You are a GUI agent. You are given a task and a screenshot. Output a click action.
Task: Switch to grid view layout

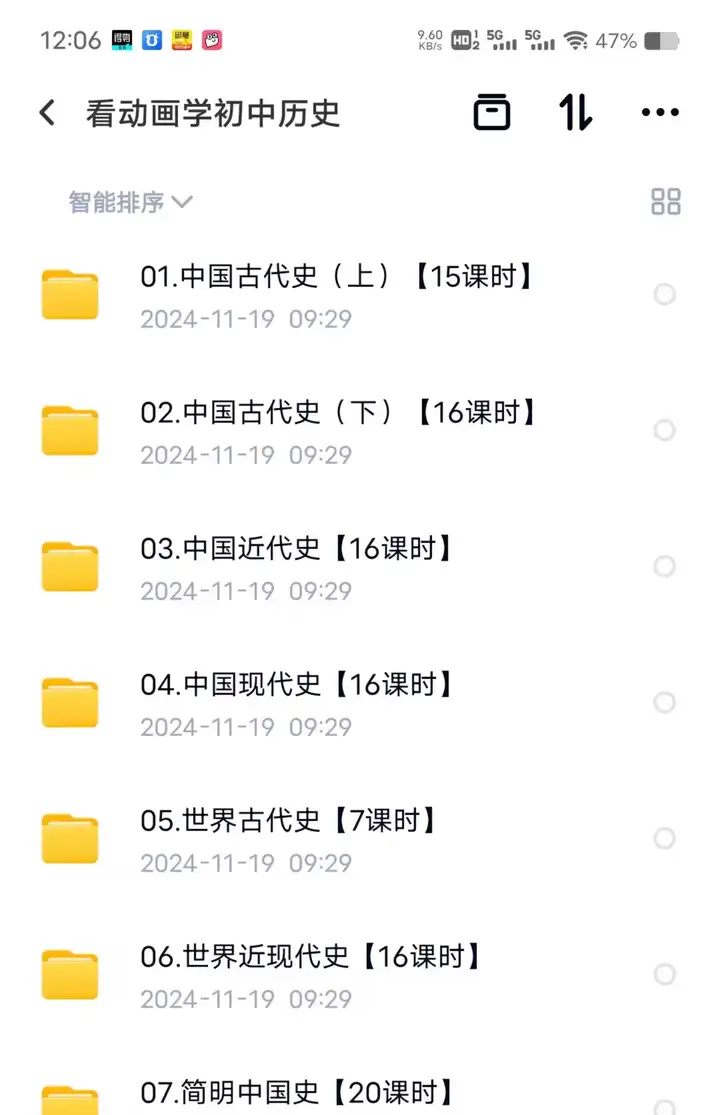click(666, 202)
